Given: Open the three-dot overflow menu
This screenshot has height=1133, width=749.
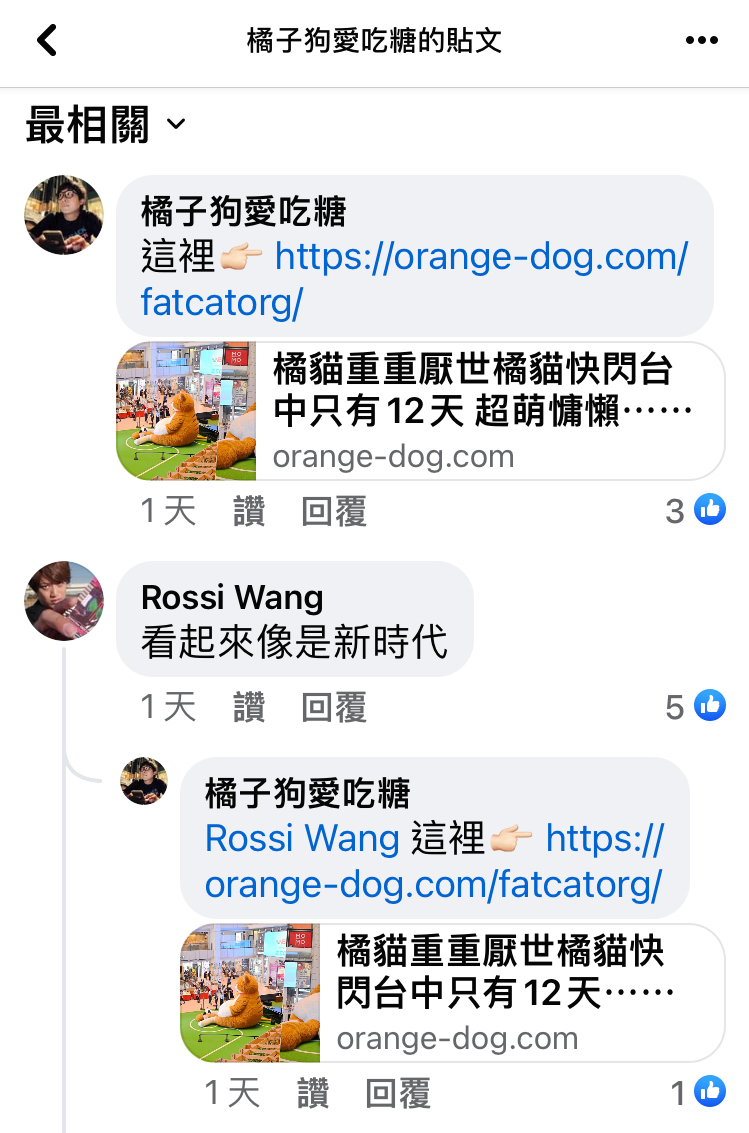Looking at the screenshot, I should [702, 41].
